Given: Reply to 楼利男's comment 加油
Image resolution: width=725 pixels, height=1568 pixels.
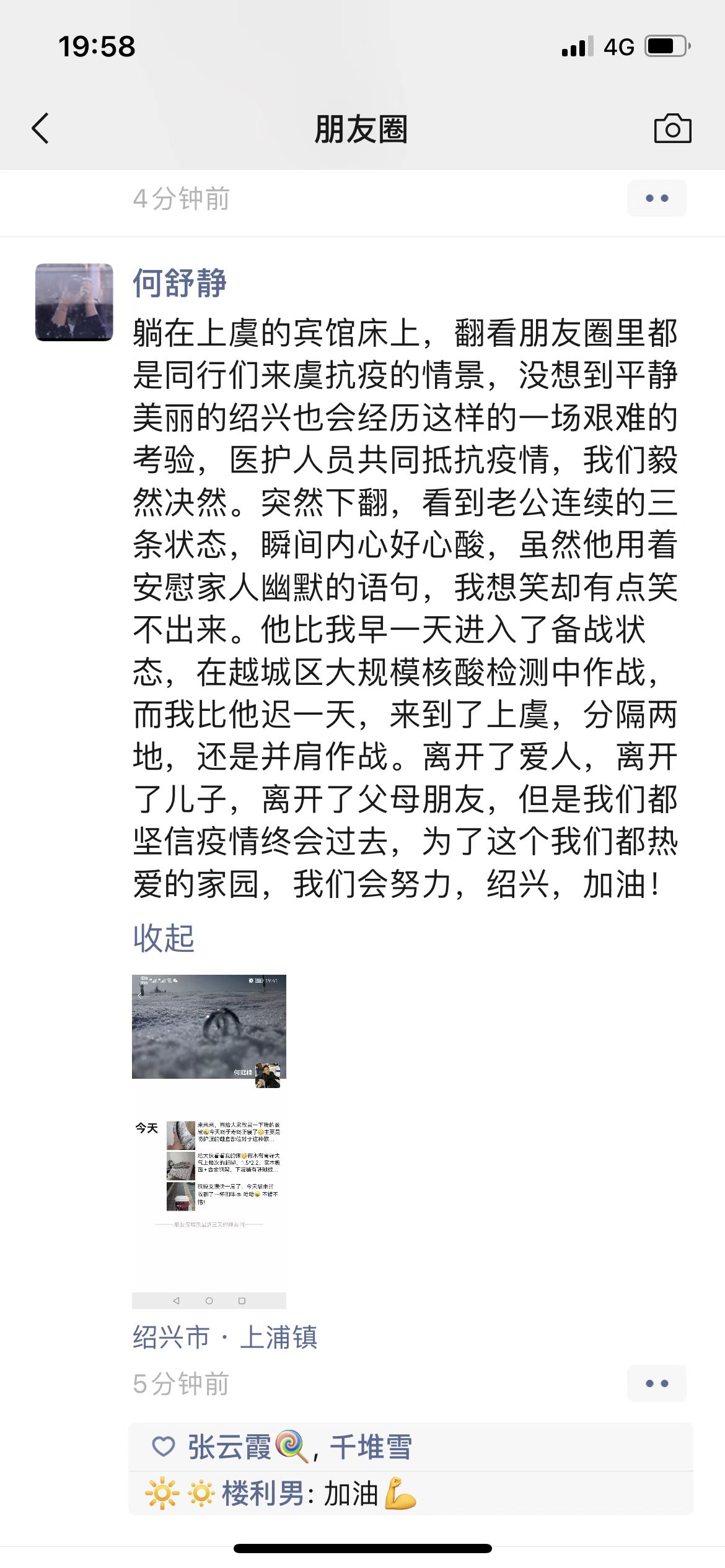Looking at the screenshot, I should [x=351, y=1493].
